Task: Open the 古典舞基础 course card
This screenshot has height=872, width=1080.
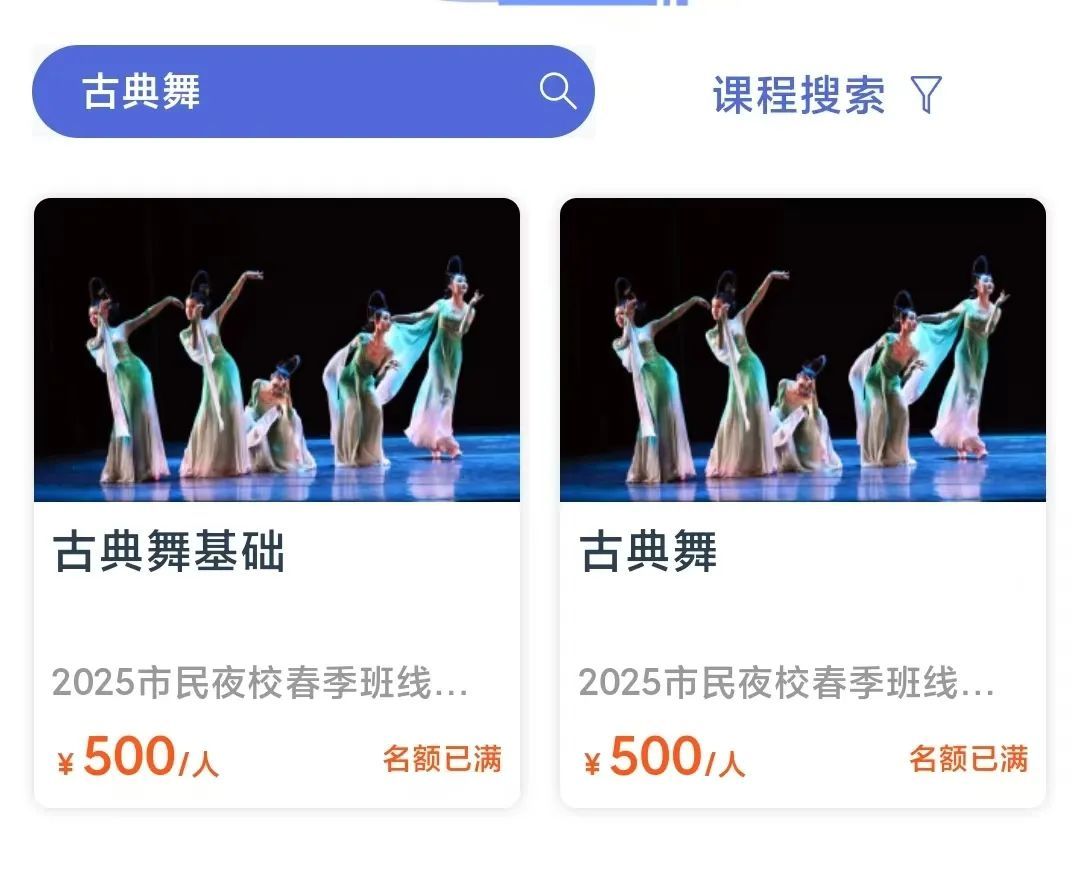Action: point(277,502)
